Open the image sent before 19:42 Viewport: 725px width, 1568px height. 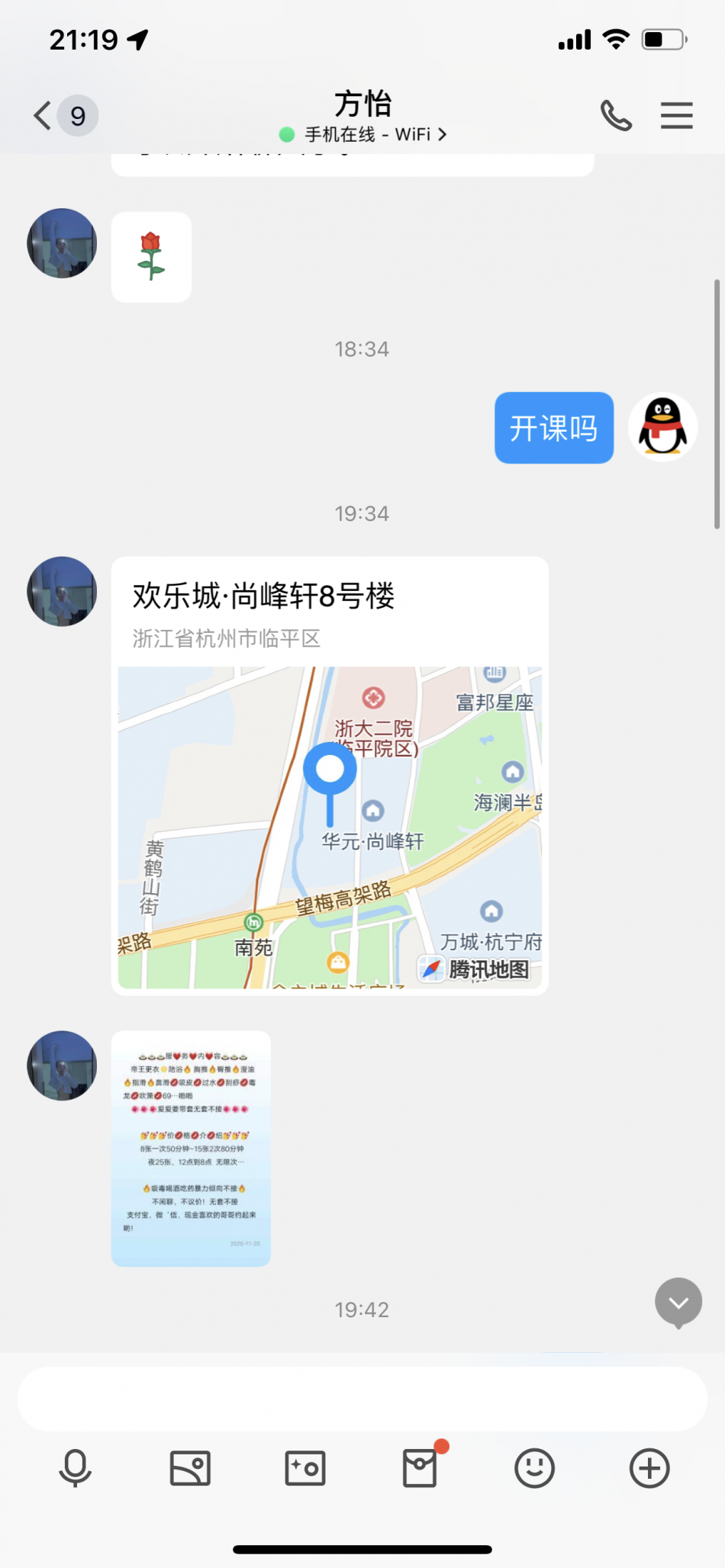tap(191, 1149)
